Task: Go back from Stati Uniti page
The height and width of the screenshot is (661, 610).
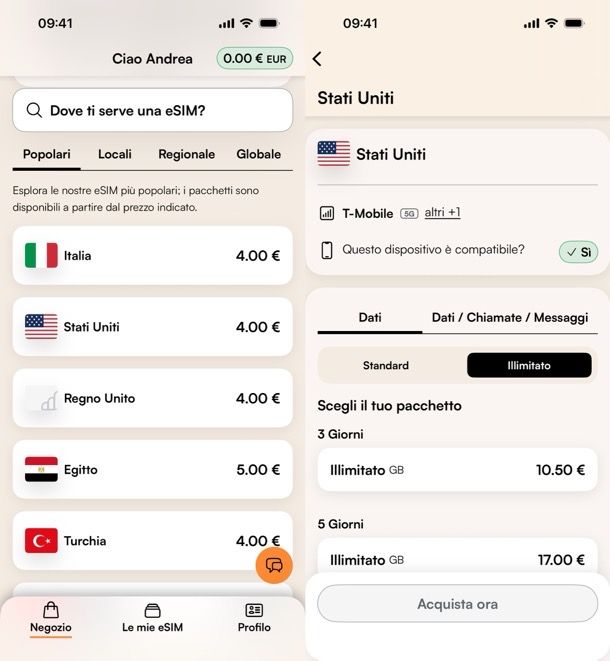Action: coord(317,59)
